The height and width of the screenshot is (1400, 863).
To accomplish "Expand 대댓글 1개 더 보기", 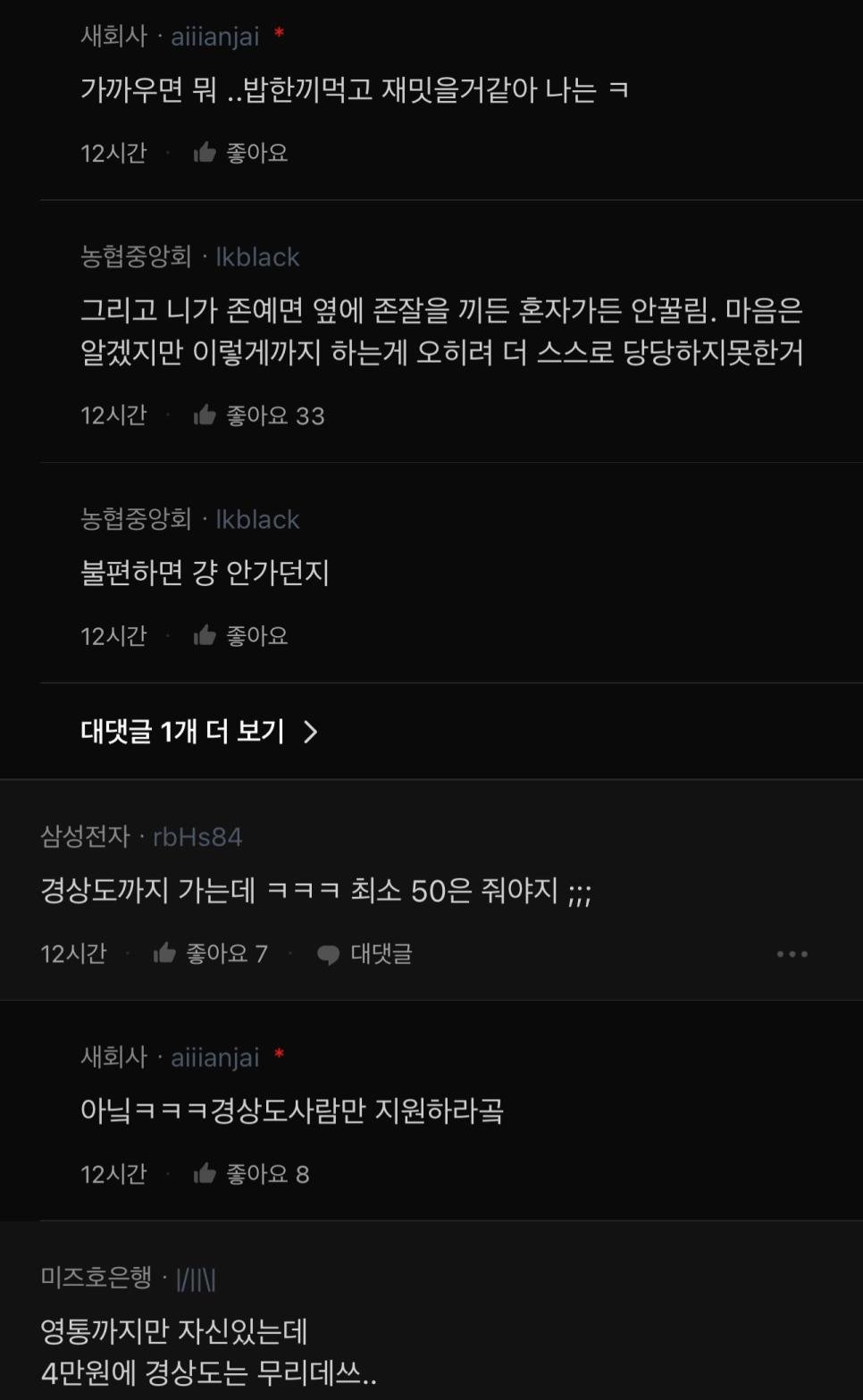I will tap(199, 732).
